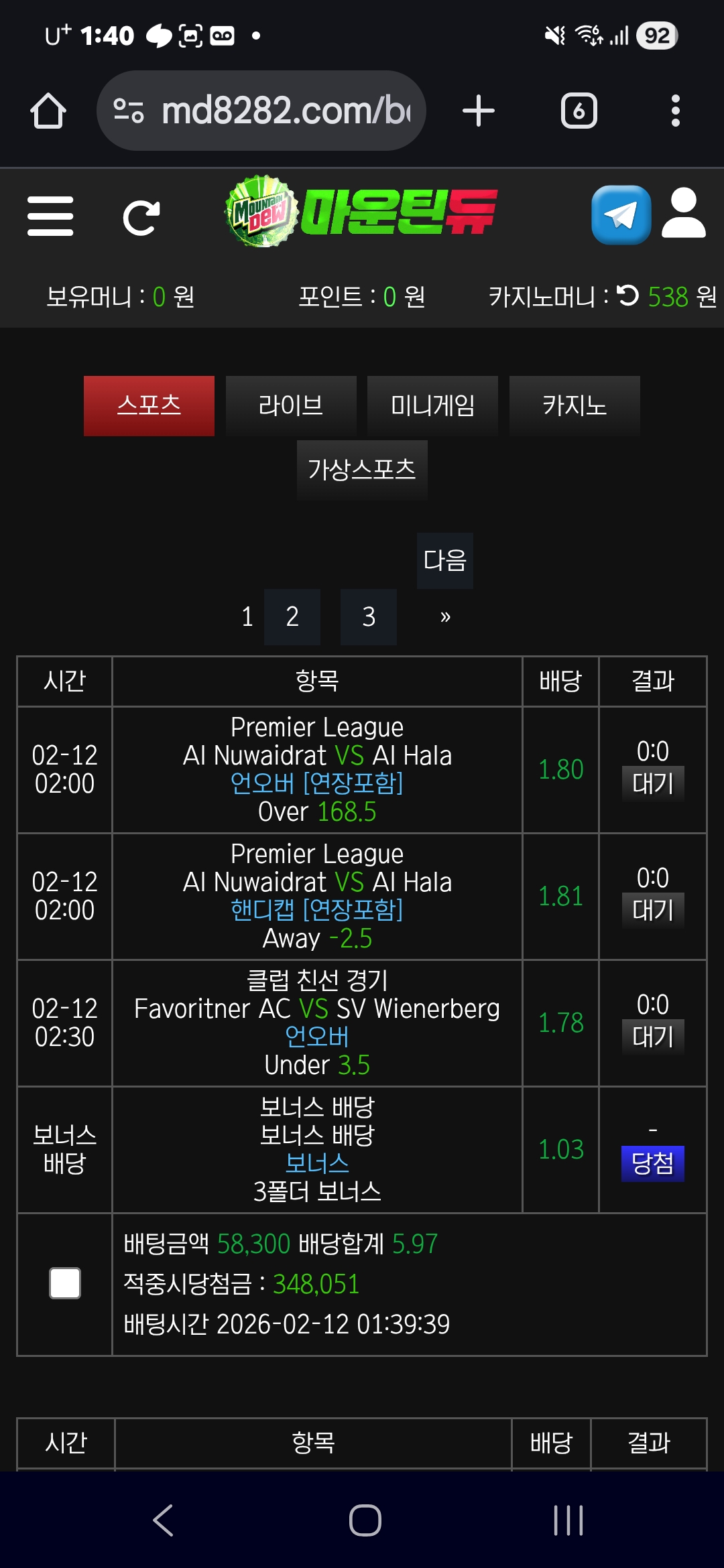Open the user profile icon
This screenshot has height=1568, width=724.
pyautogui.click(x=683, y=214)
